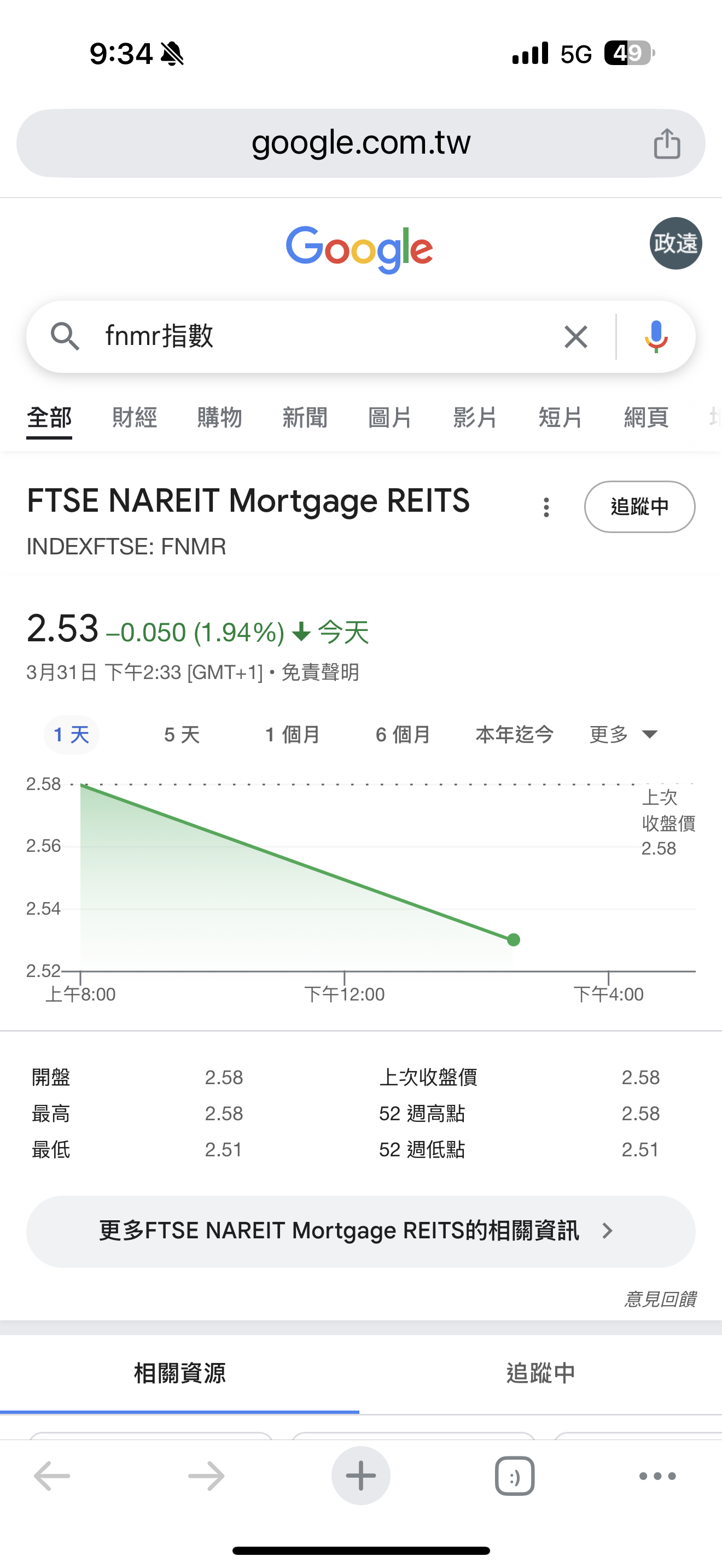Open the google.com.tw address bar
The image size is (722, 1568).
[x=360, y=143]
